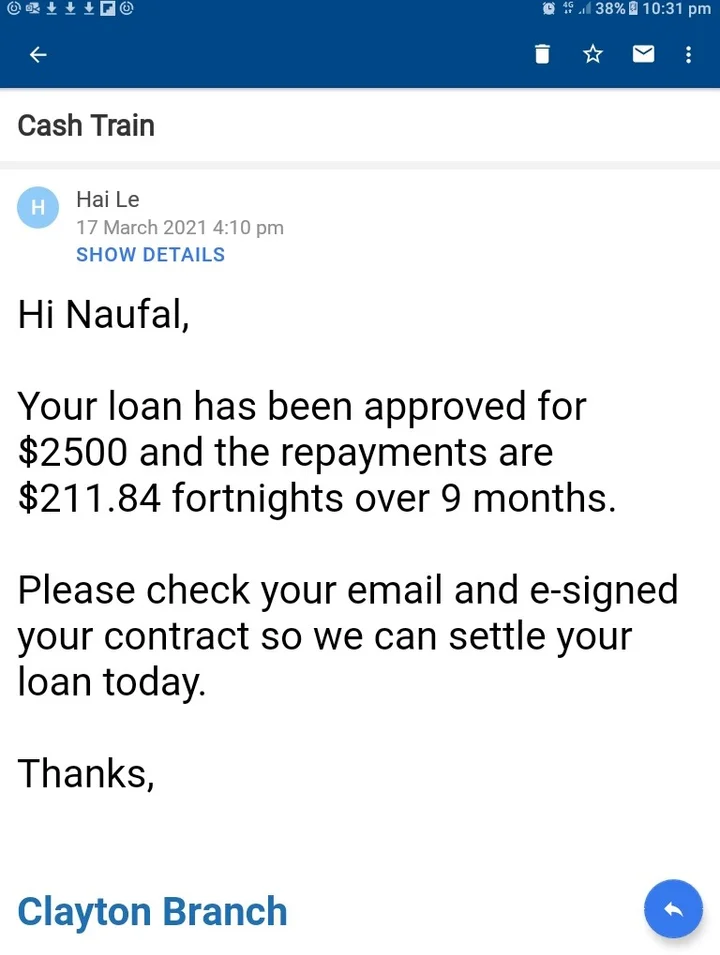720x955 pixels.
Task: Tap the back arrow to return to inbox
Action: point(38,55)
